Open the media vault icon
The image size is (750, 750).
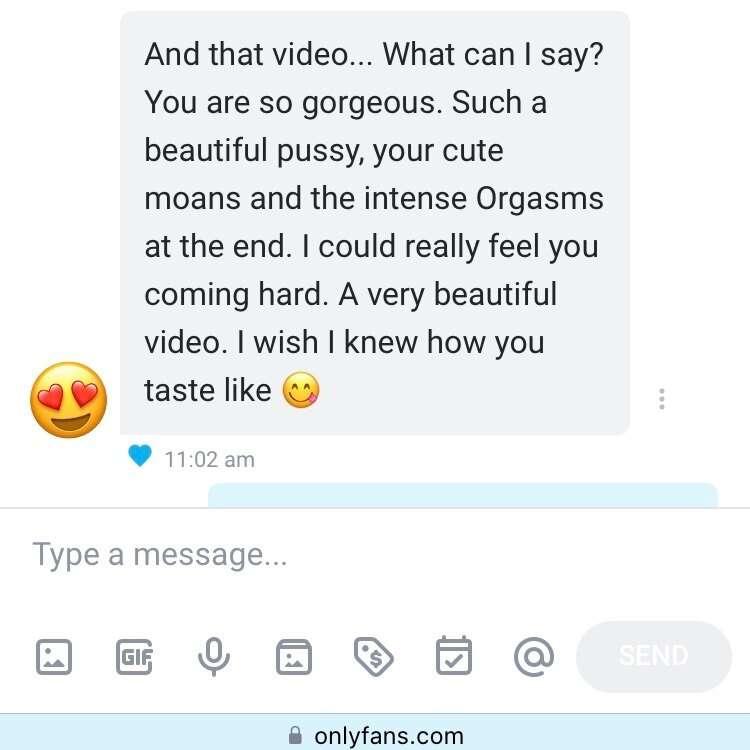tap(294, 657)
